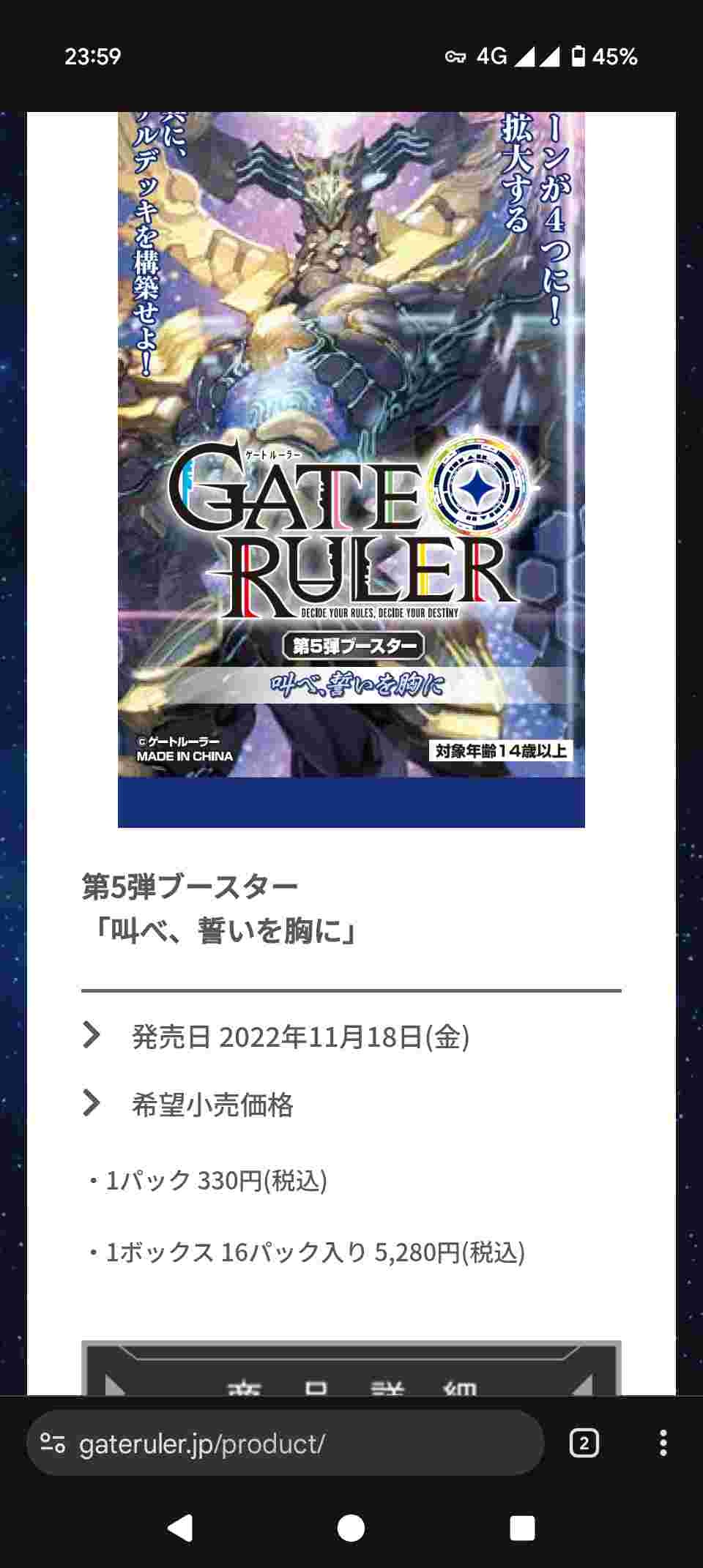
Task: Go back with the system back button
Action: (180, 1528)
